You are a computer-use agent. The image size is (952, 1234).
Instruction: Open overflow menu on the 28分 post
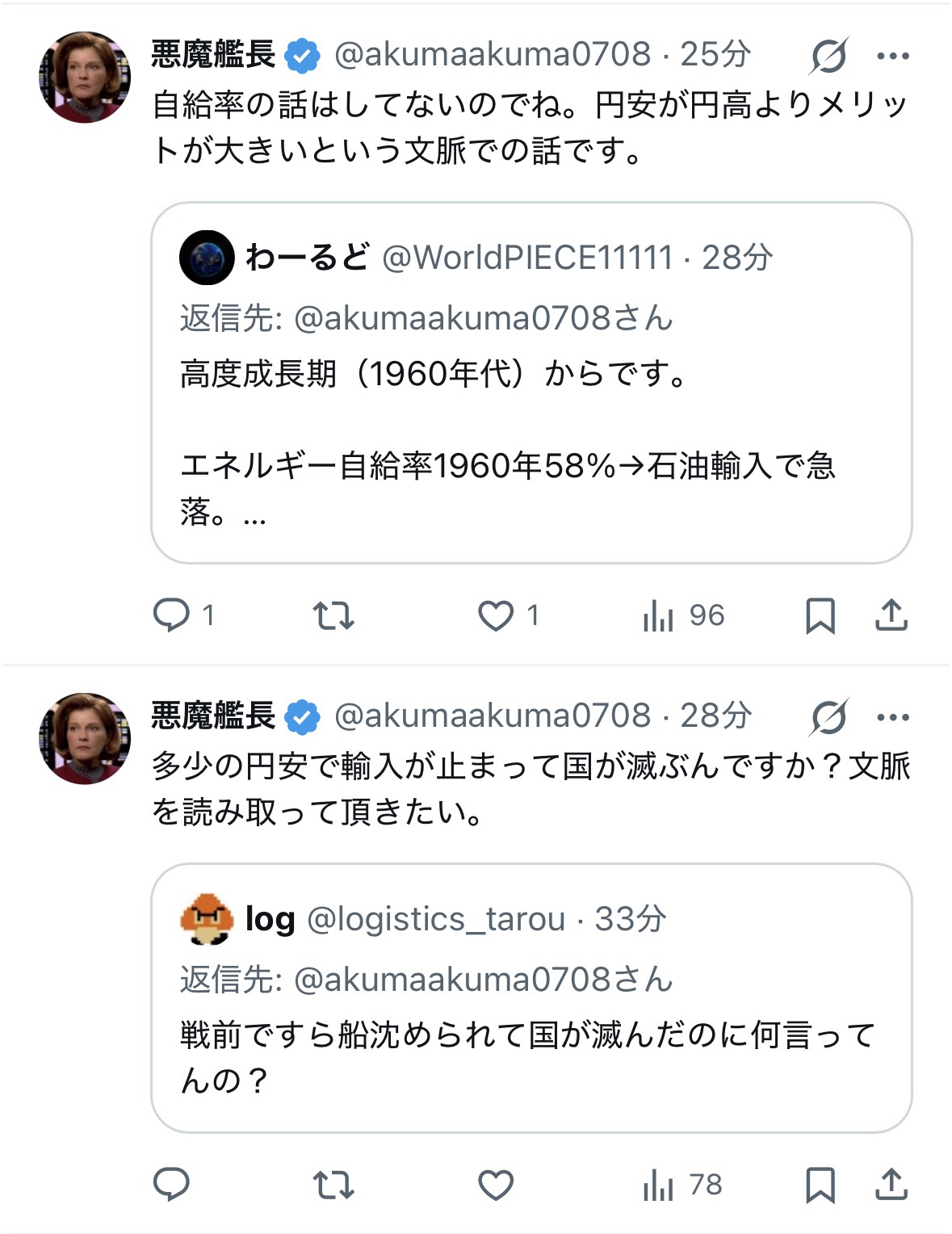pyautogui.click(x=892, y=716)
